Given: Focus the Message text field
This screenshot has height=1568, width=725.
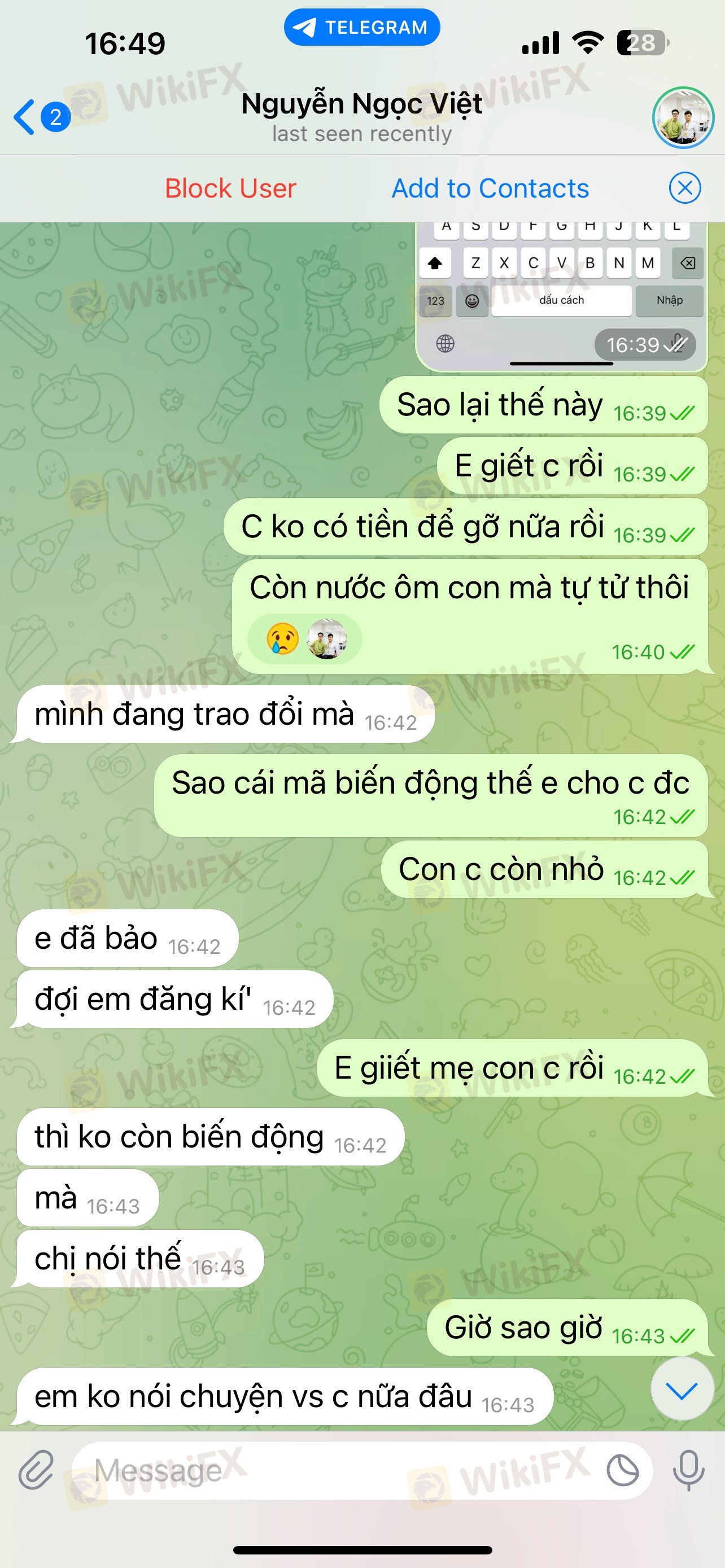Looking at the screenshot, I should pyautogui.click(x=341, y=1470).
